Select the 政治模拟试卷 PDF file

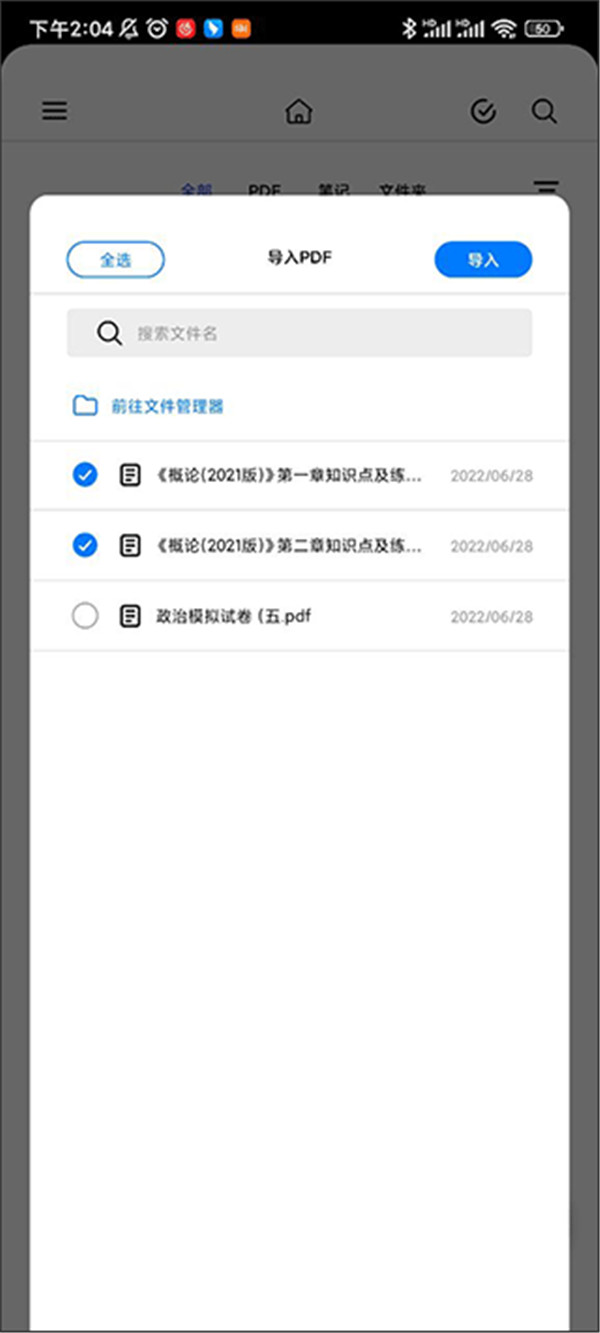(86, 616)
